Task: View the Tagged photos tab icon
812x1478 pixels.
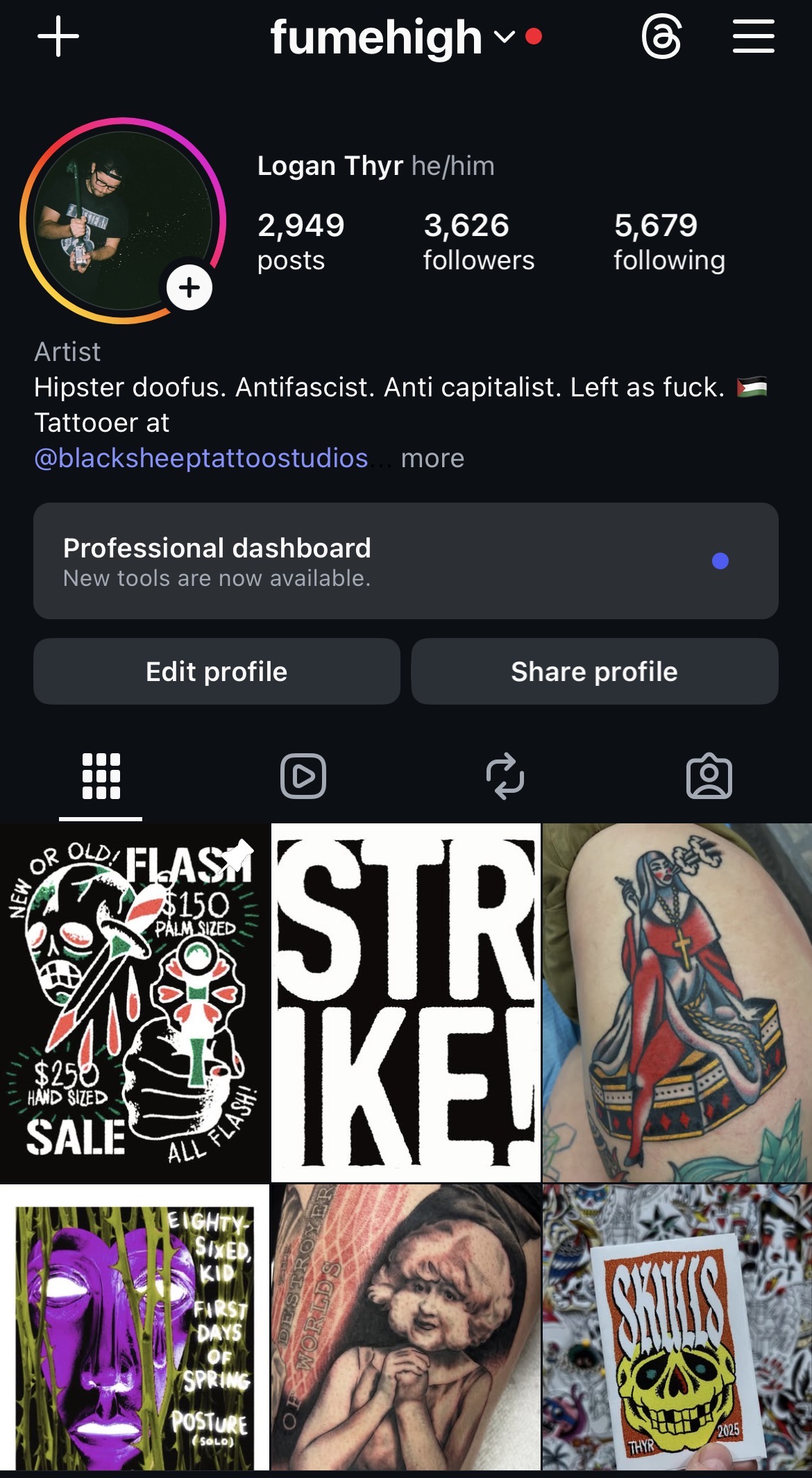Action: [709, 776]
